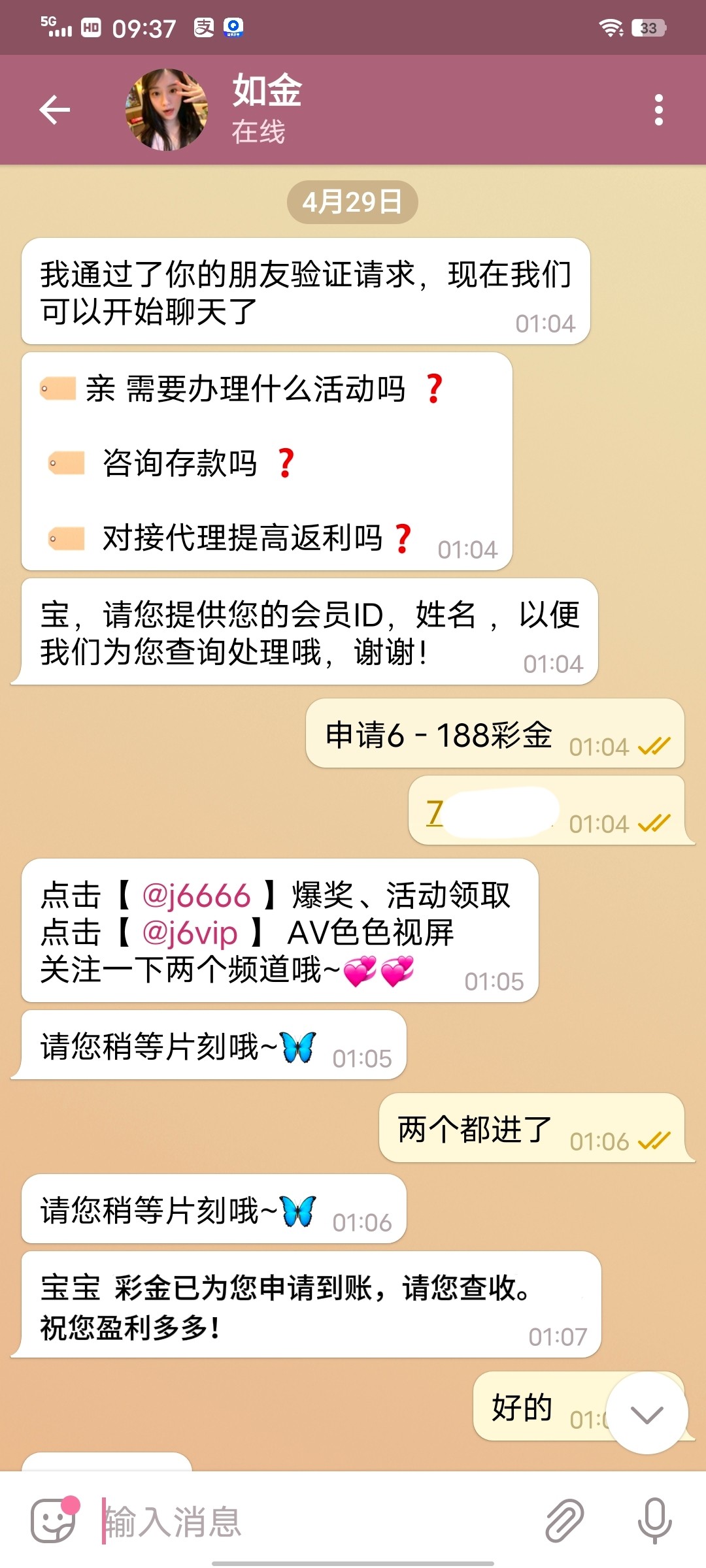The height and width of the screenshot is (1568, 706).
Task: Attach a file to the message
Action: tap(565, 1521)
